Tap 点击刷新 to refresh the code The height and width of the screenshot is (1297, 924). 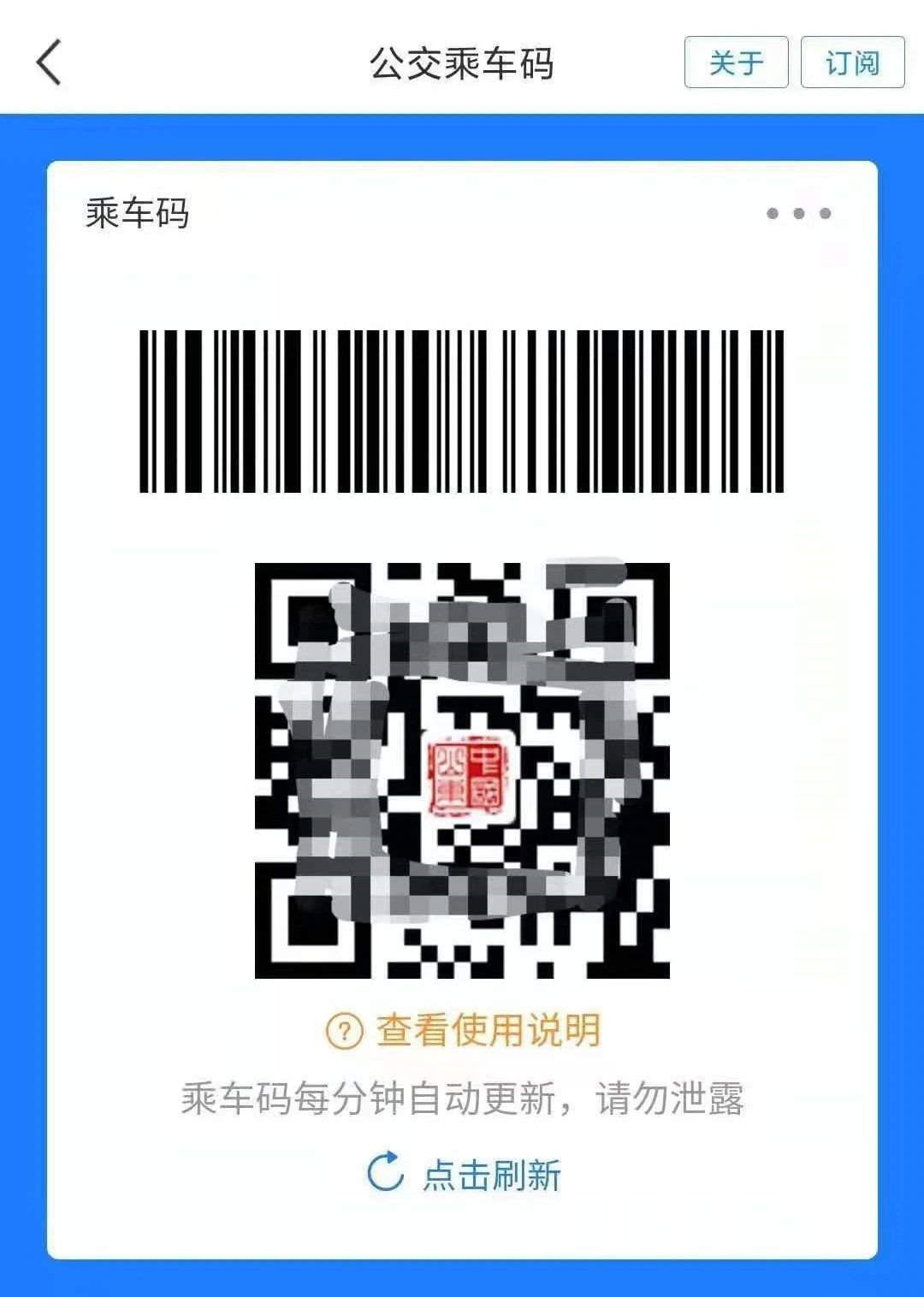[464, 1174]
